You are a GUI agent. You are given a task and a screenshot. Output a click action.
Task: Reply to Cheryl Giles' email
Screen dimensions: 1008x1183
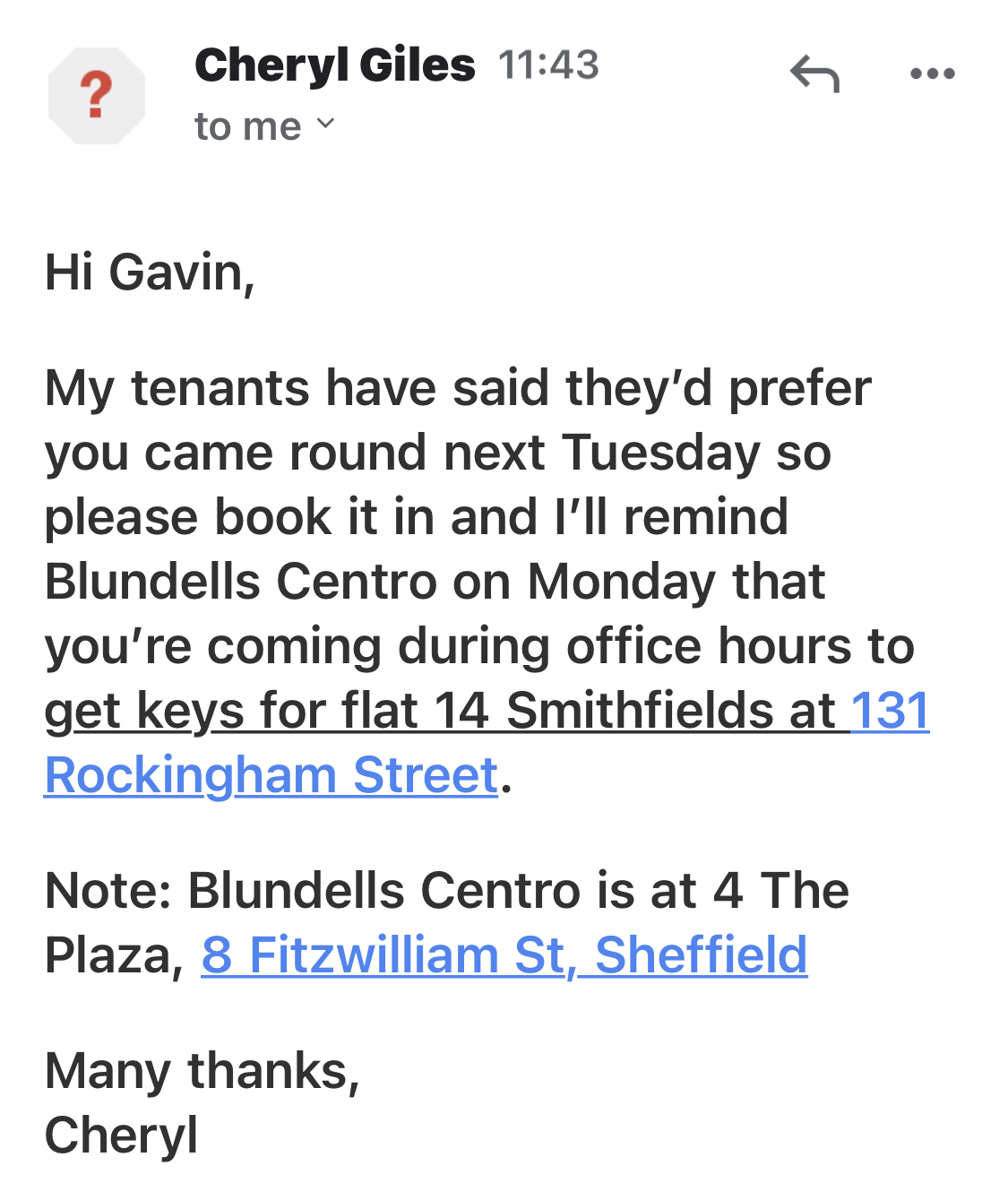(x=814, y=74)
